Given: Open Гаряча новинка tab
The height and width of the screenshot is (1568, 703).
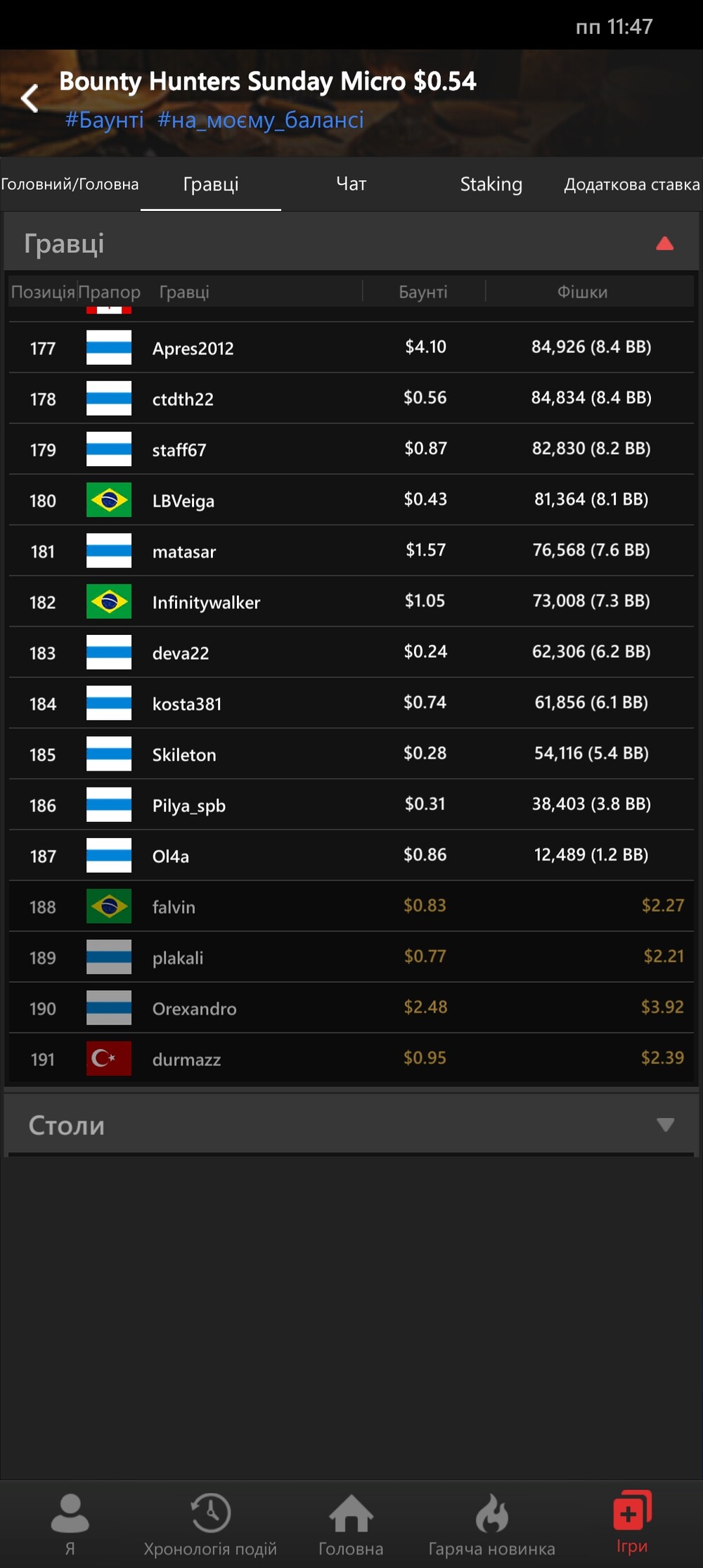Looking at the screenshot, I should click(x=491, y=1524).
